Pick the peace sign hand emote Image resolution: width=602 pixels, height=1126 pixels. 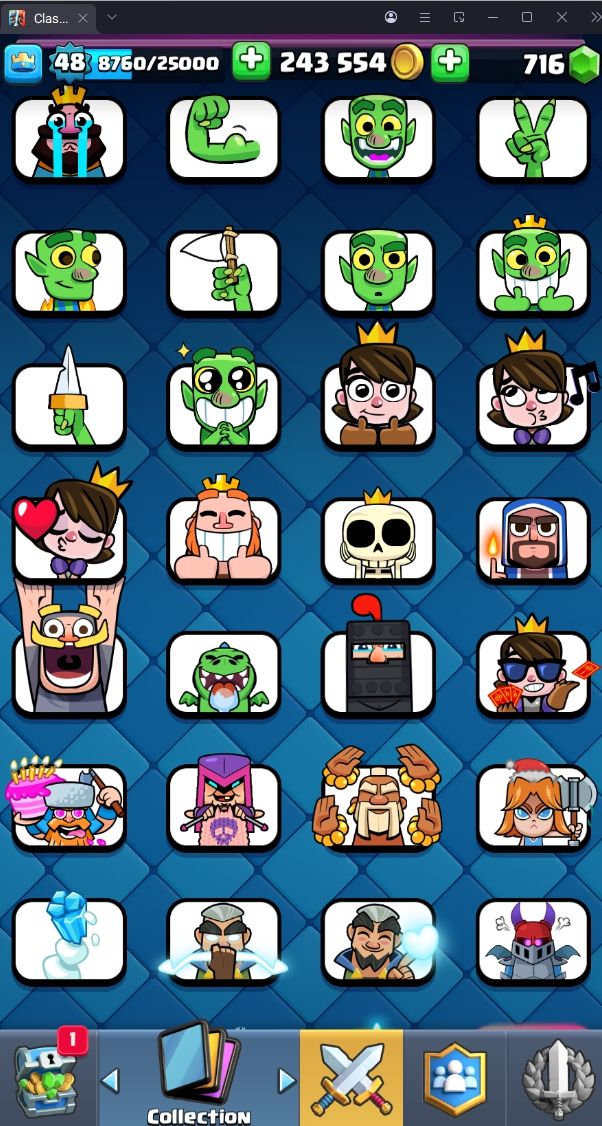(534, 139)
